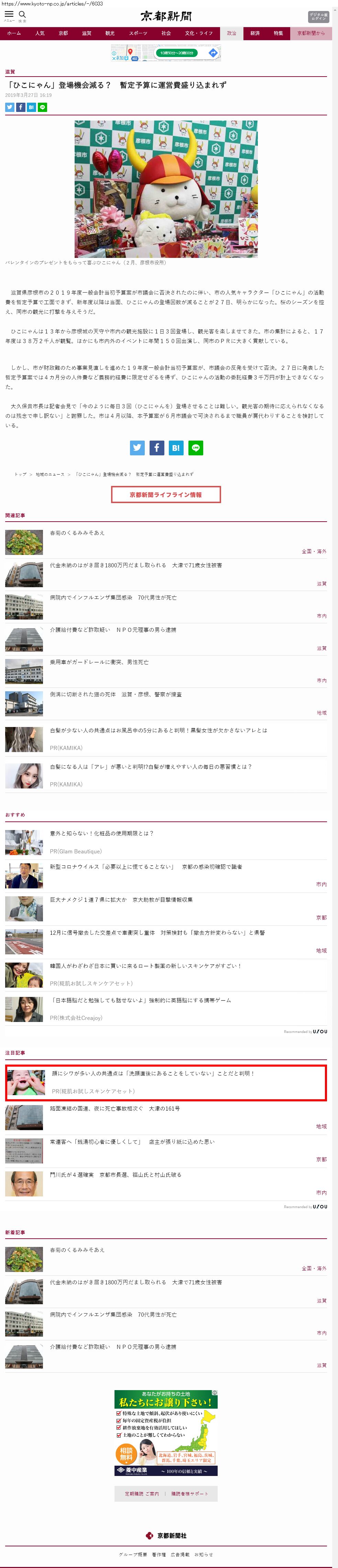Open the 乗用車がガードレールに衝突 article
The image size is (338, 1568).
[x=99, y=662]
